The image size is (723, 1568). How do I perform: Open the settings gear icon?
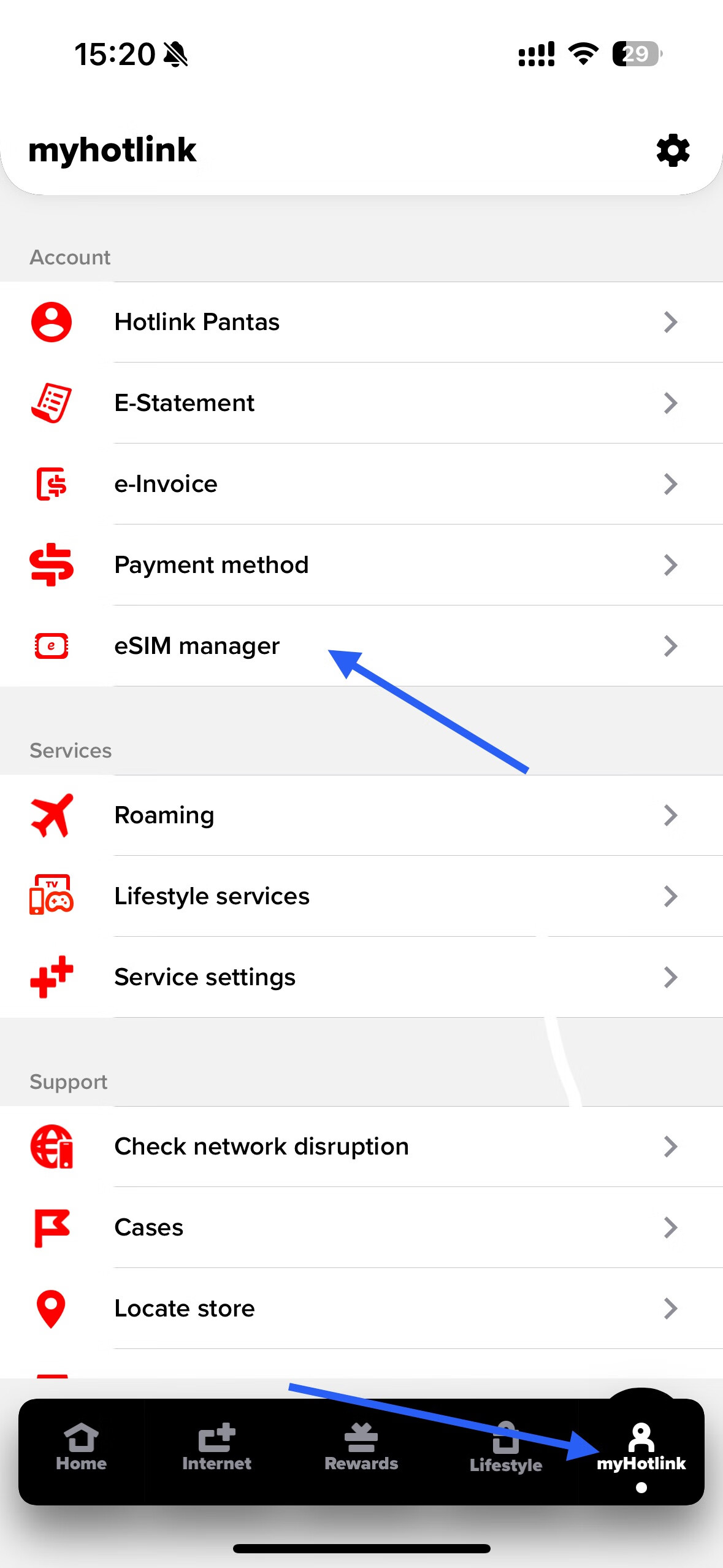[673, 150]
